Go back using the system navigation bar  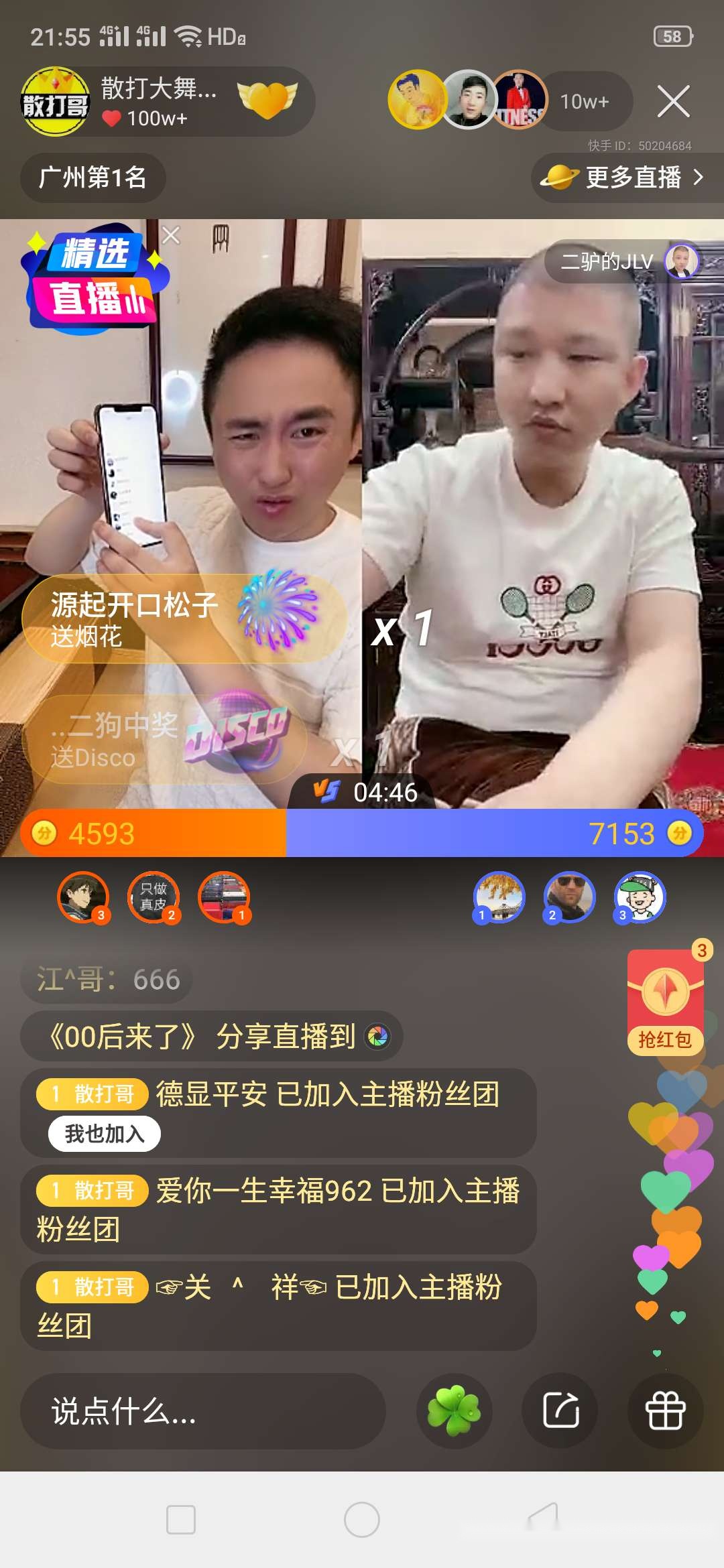tap(543, 1519)
